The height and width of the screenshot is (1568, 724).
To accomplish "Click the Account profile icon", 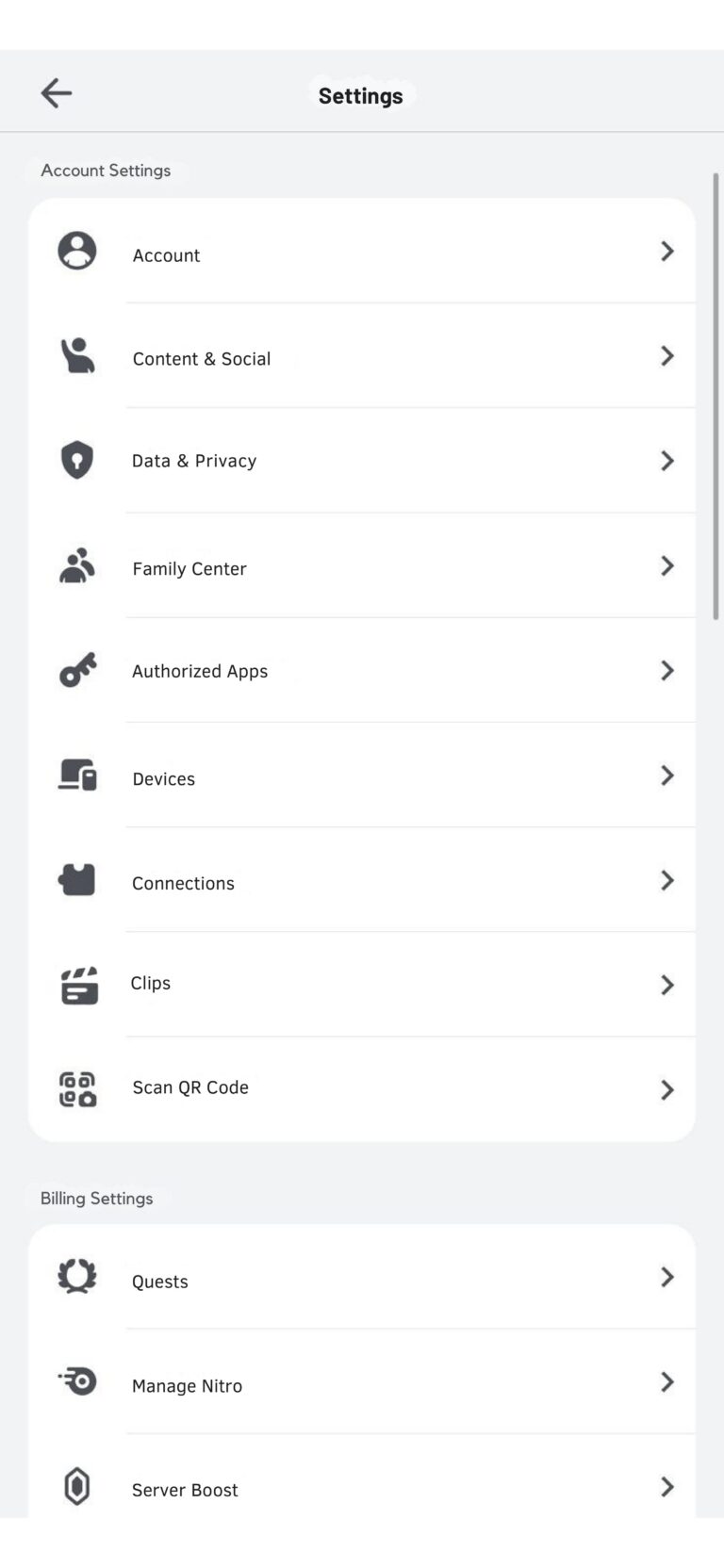I will click(x=76, y=251).
